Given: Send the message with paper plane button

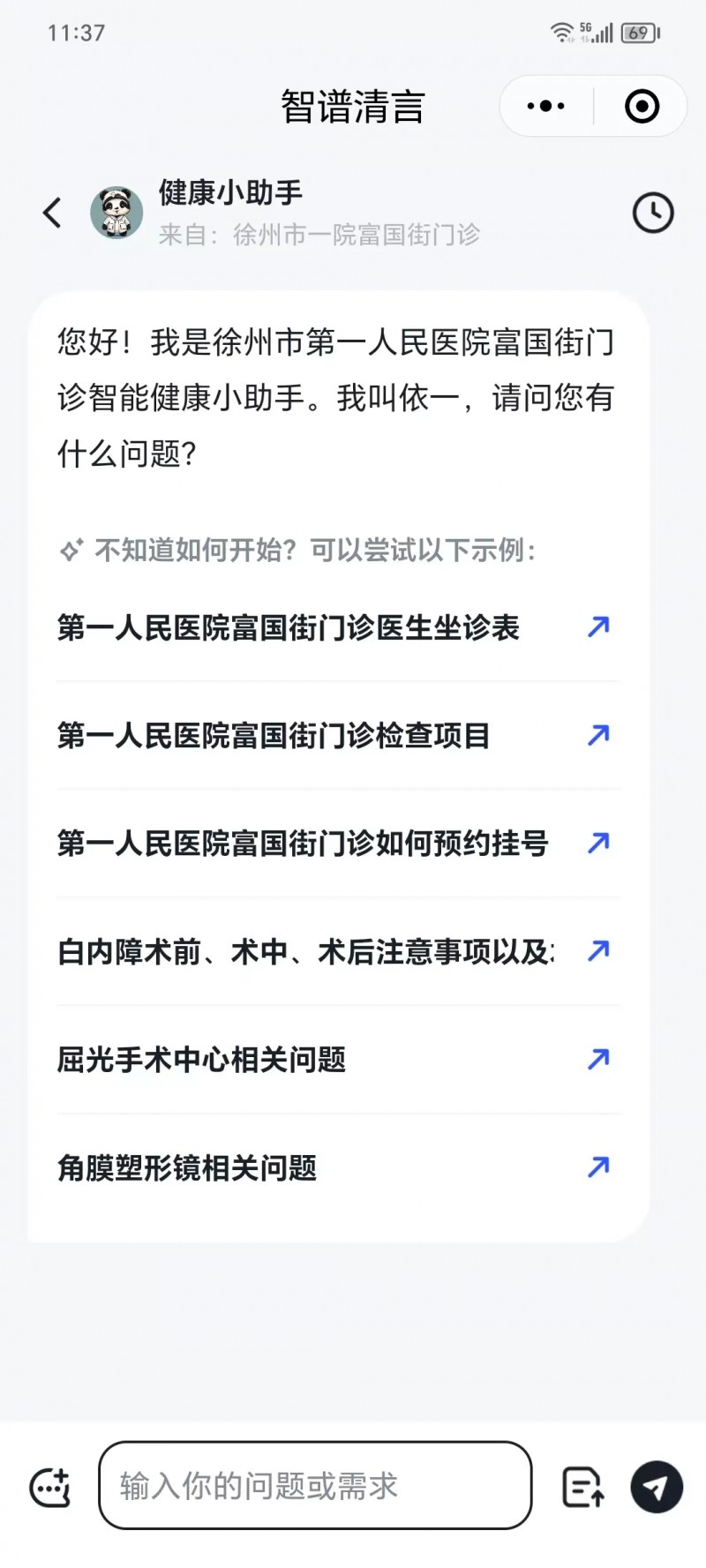Looking at the screenshot, I should [x=657, y=1487].
